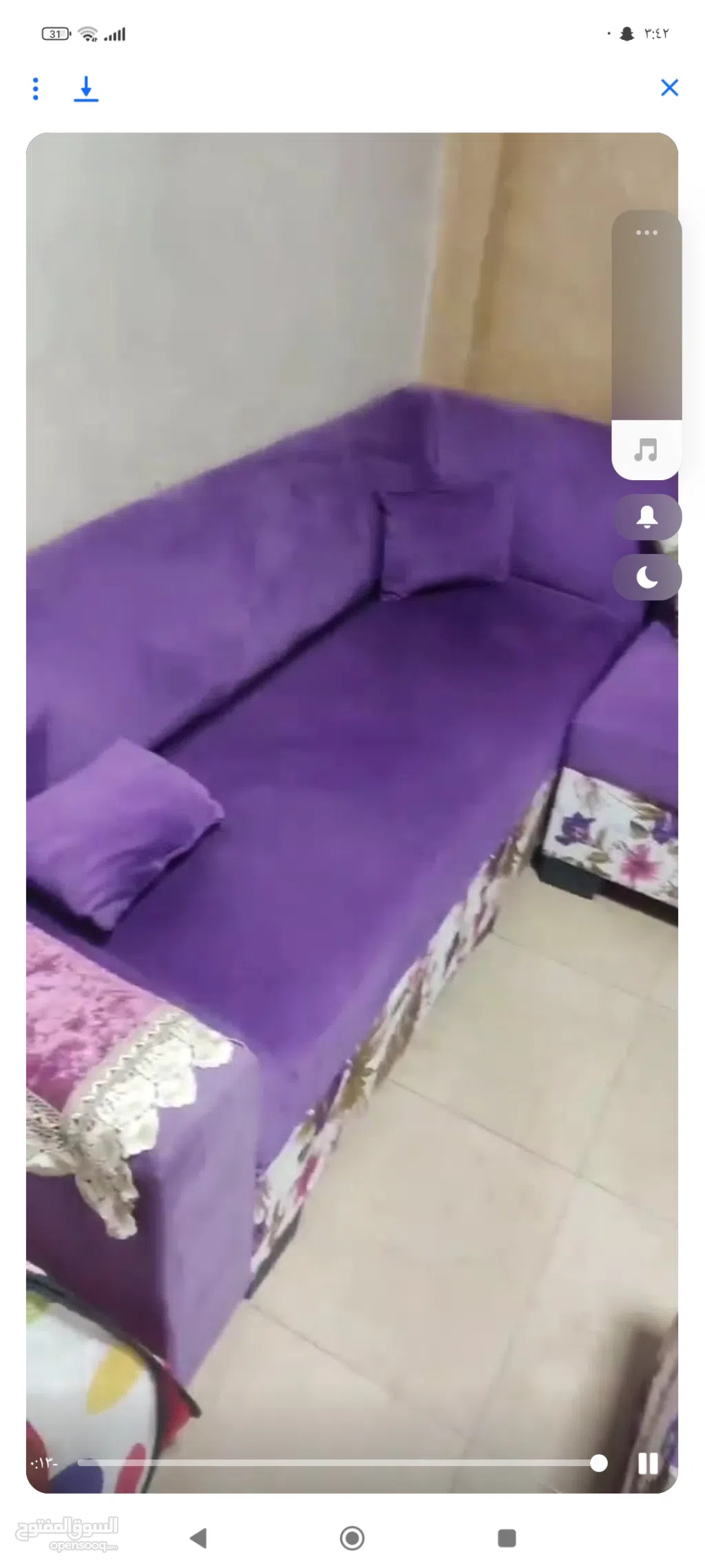
Task: Pause the video playback
Action: coord(648,1463)
